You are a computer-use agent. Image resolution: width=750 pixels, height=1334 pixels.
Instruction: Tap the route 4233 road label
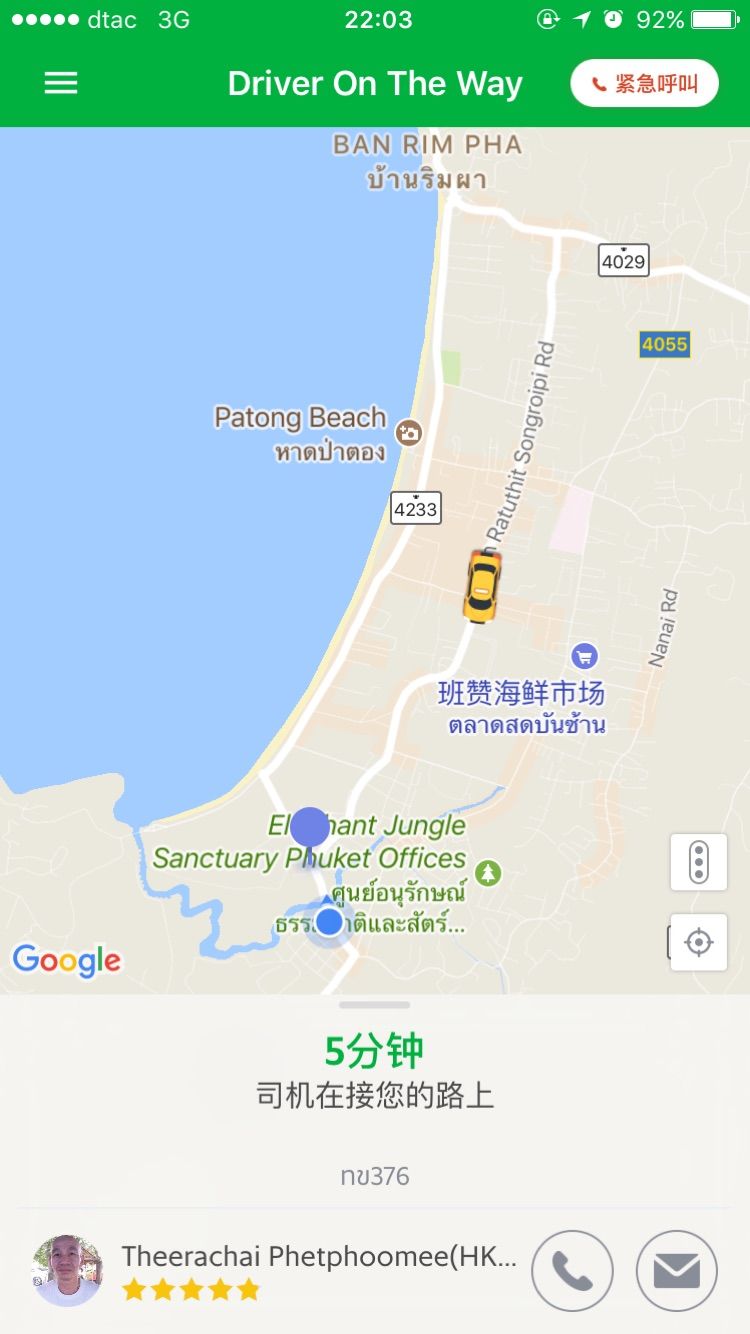click(x=414, y=509)
